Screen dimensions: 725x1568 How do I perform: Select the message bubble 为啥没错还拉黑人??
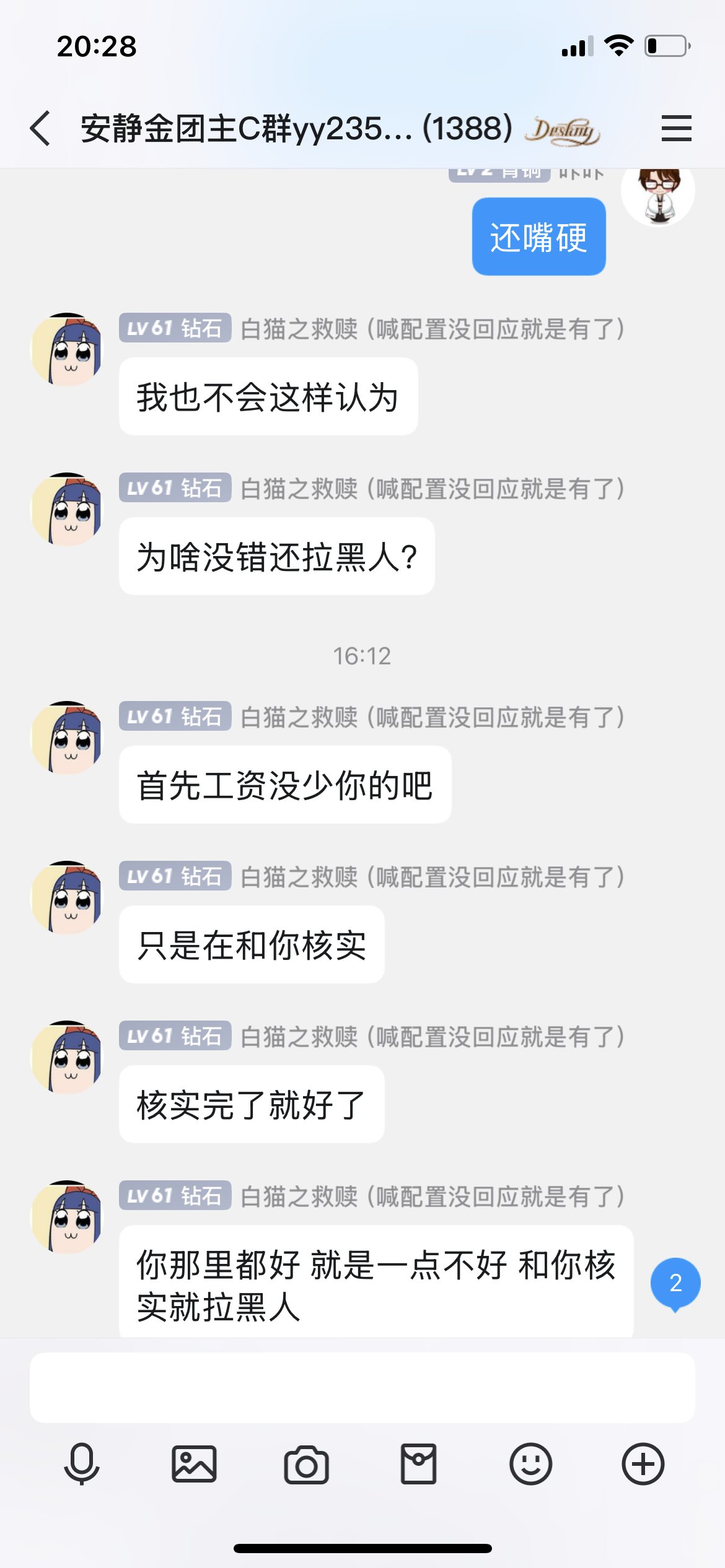(276, 556)
